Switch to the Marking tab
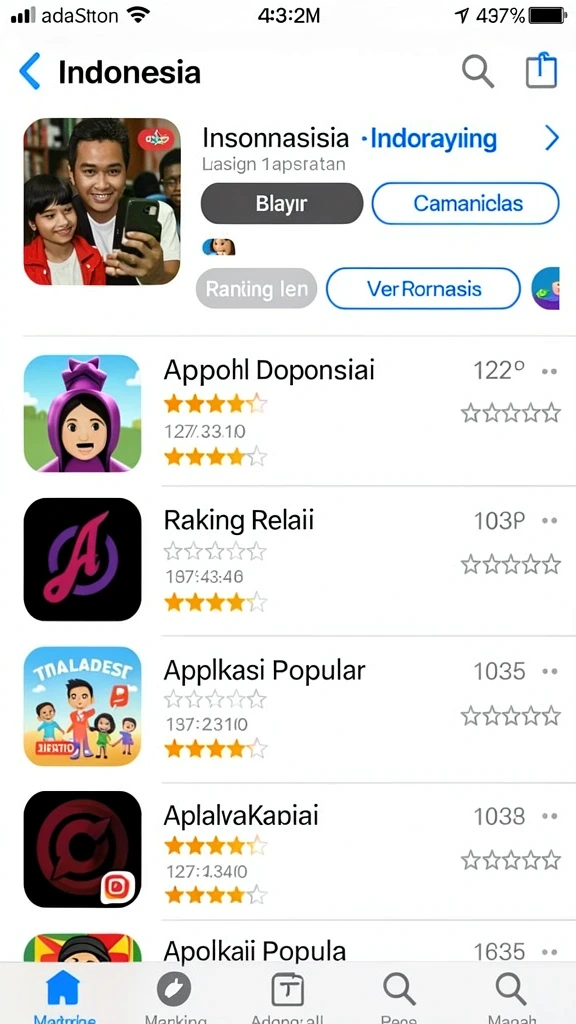 point(175,996)
